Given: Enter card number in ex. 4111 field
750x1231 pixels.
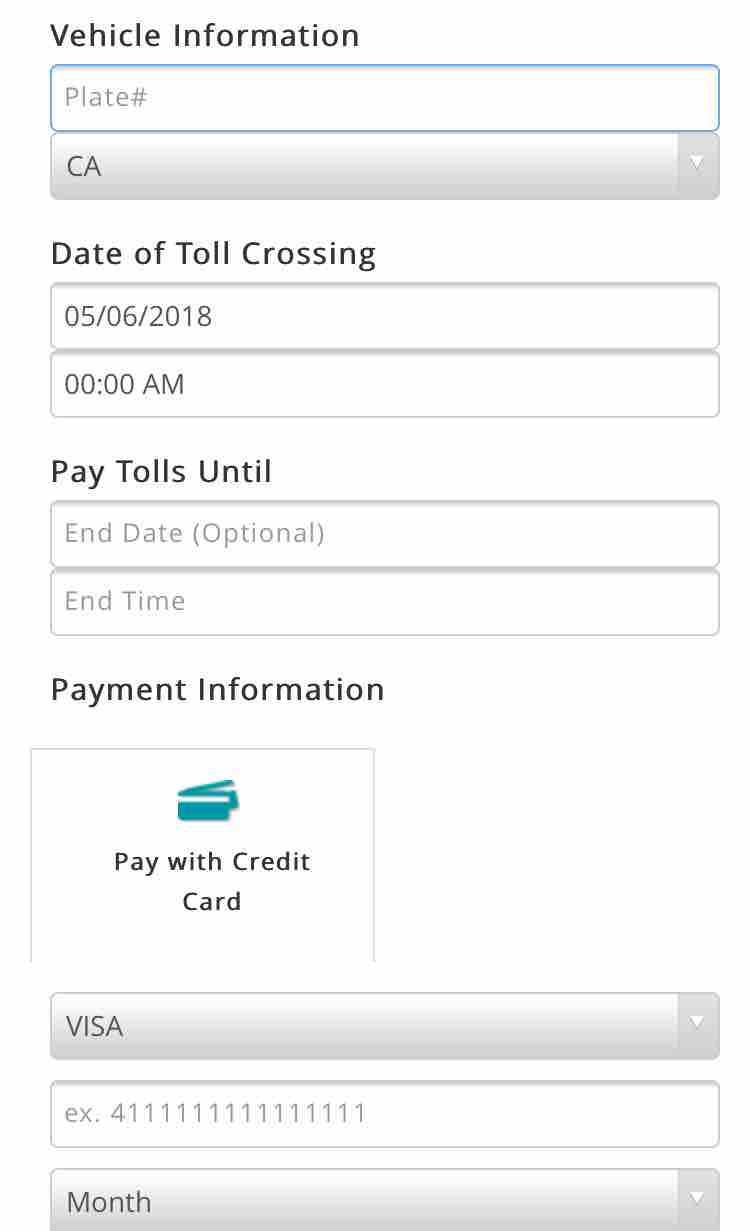Looking at the screenshot, I should (x=385, y=1114).
